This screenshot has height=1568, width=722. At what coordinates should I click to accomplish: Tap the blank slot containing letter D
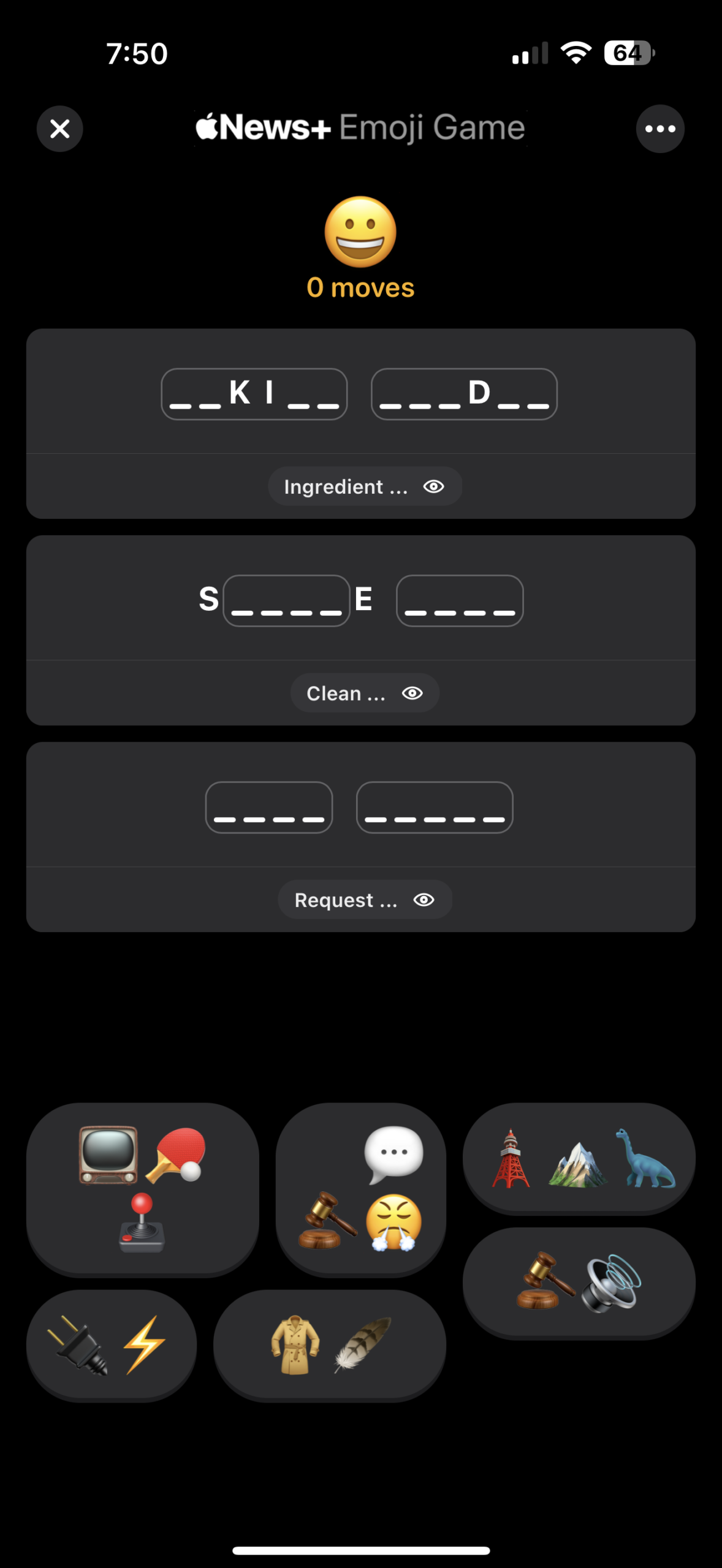[x=464, y=394]
